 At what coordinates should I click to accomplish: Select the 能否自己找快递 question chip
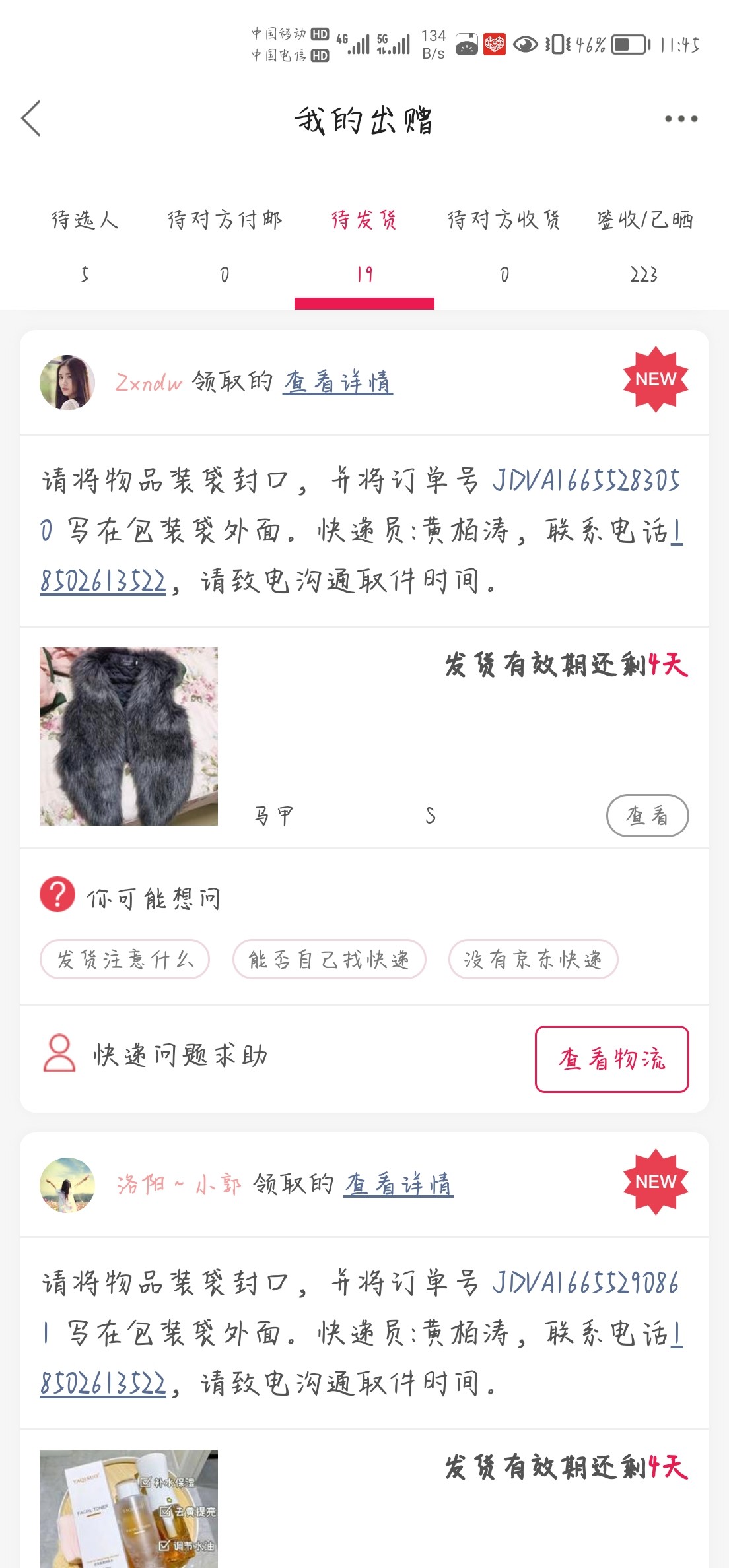[329, 959]
